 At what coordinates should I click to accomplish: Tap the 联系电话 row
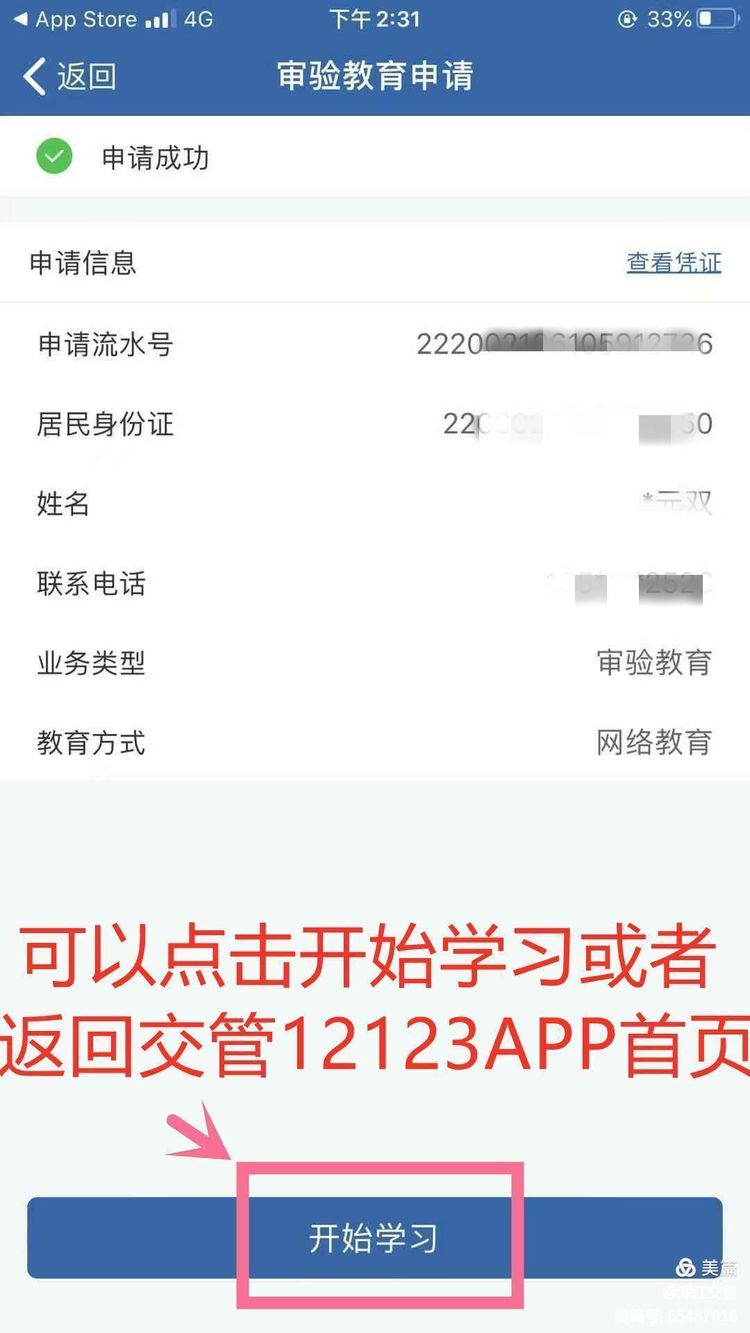point(375,584)
